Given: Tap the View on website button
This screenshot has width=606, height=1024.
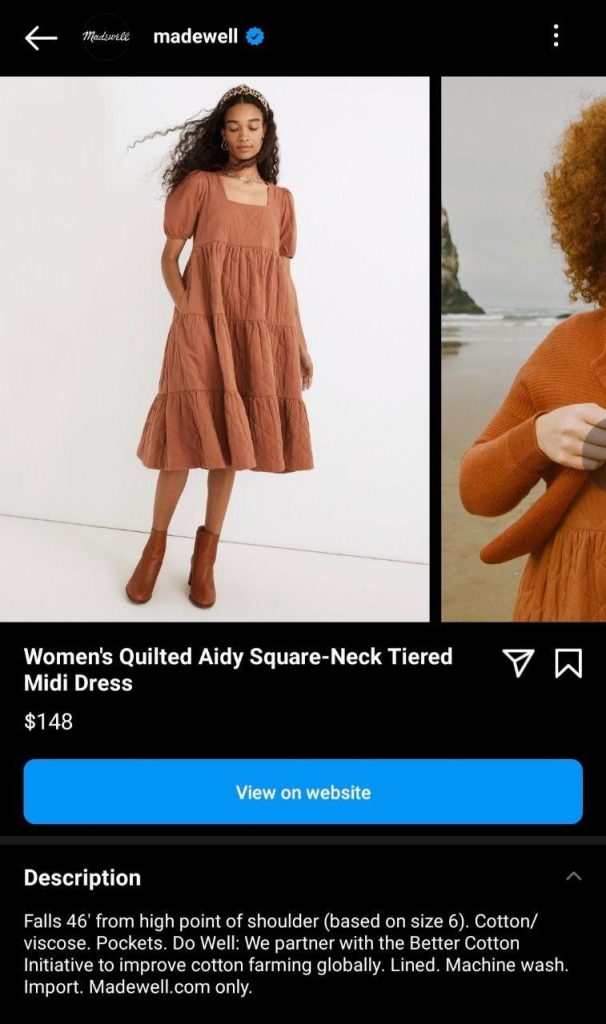Looking at the screenshot, I should pos(303,792).
